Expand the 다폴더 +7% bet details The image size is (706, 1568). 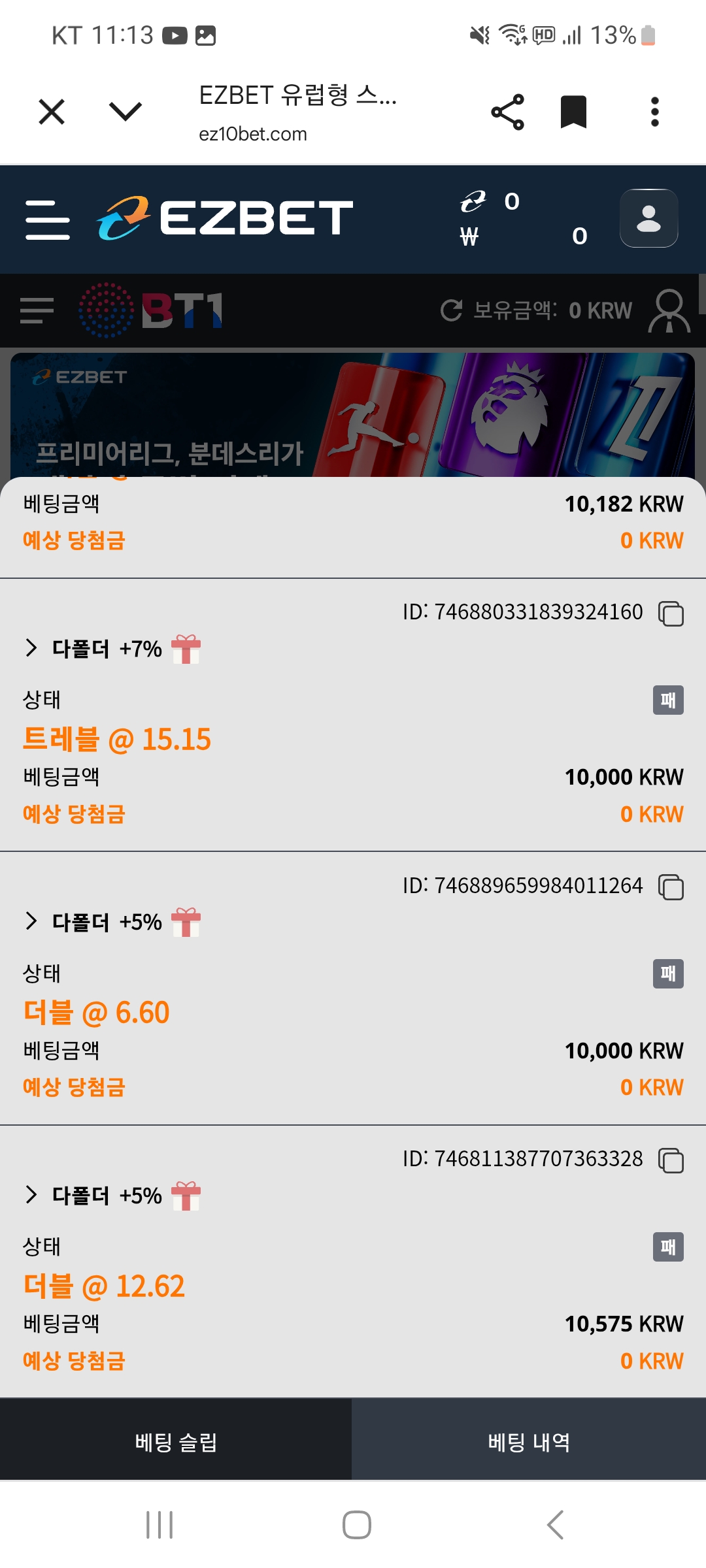[31, 647]
